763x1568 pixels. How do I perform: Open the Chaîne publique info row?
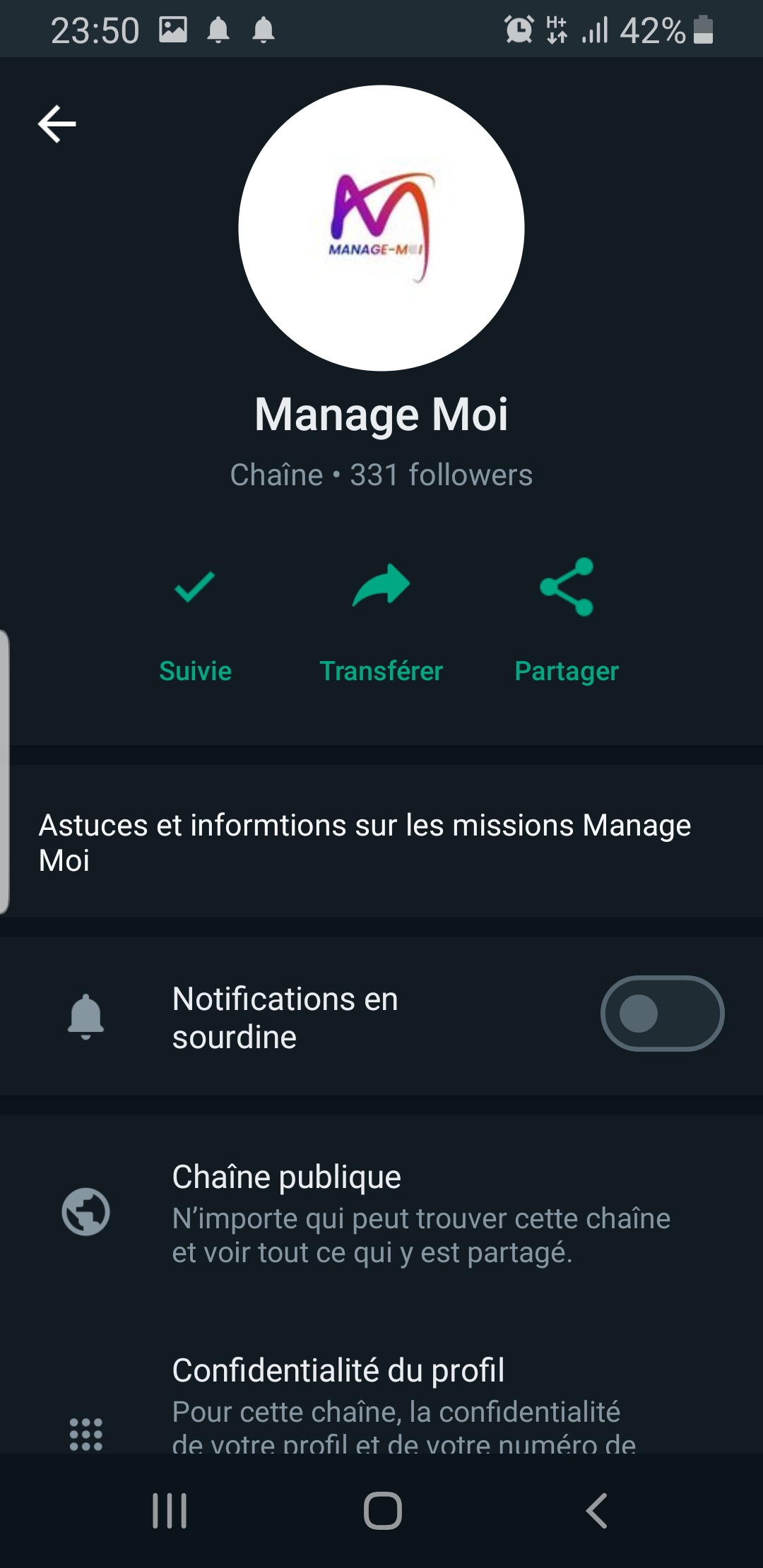(381, 1213)
